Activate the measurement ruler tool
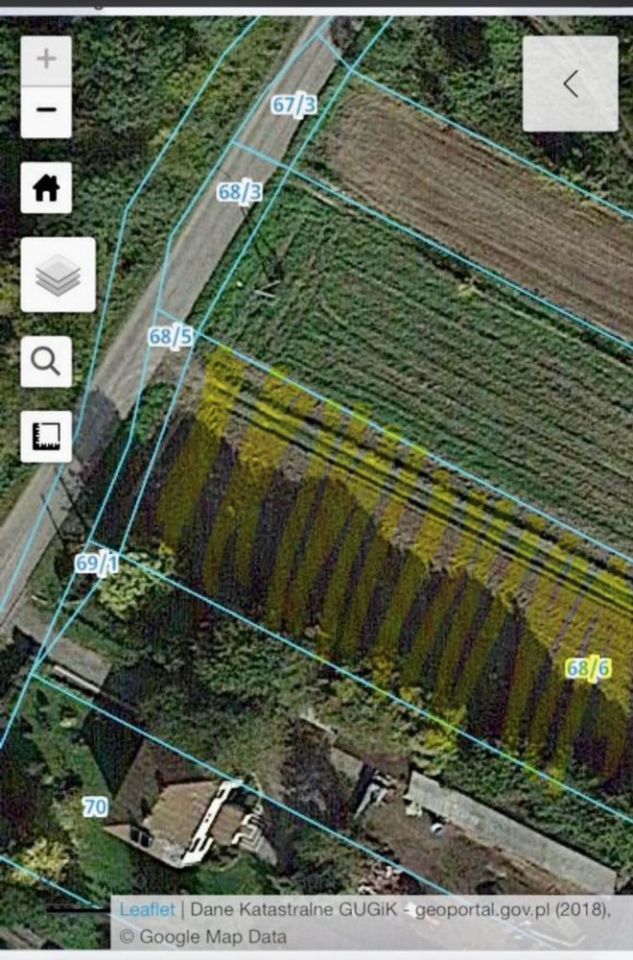The height and width of the screenshot is (960, 633). pos(46,436)
